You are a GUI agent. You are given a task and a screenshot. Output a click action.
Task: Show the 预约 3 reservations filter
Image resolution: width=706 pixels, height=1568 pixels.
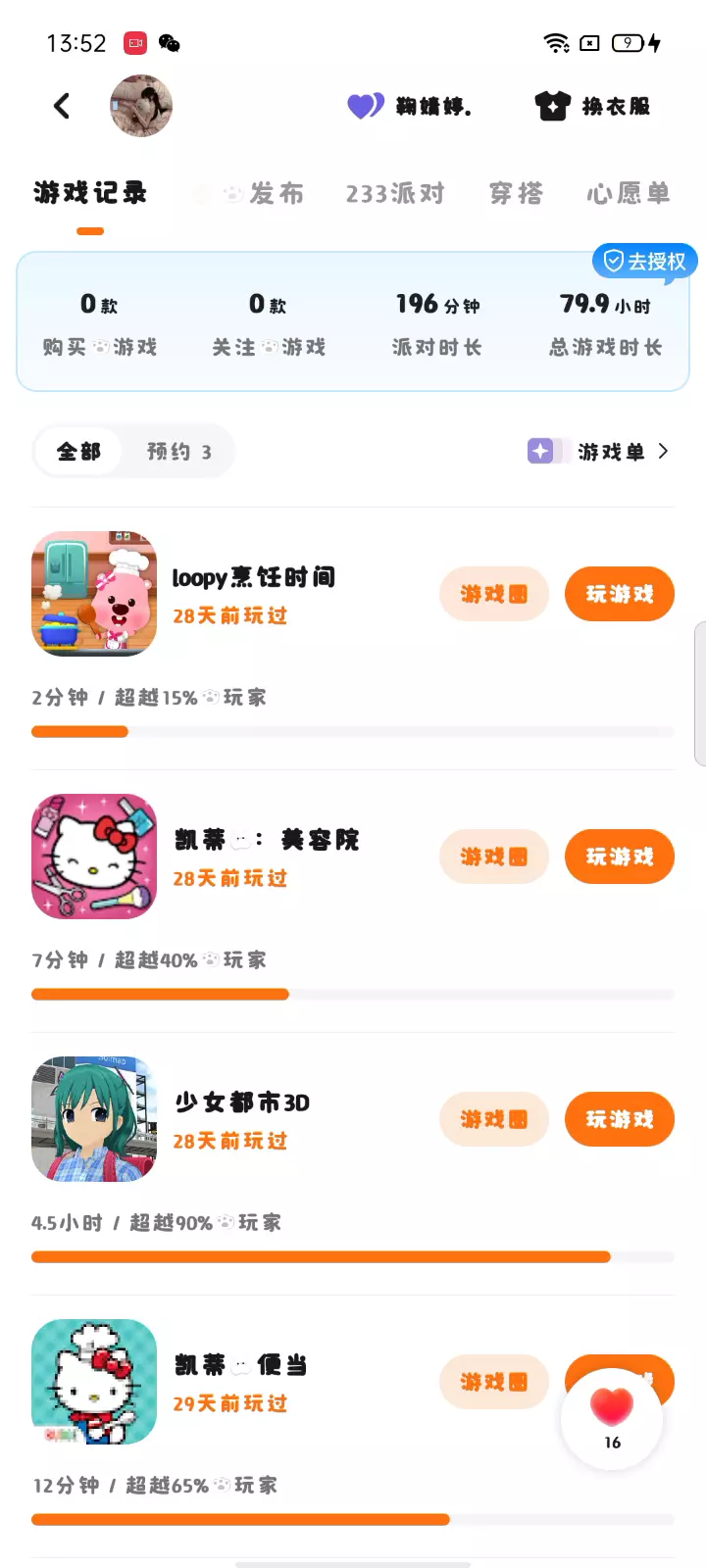178,452
